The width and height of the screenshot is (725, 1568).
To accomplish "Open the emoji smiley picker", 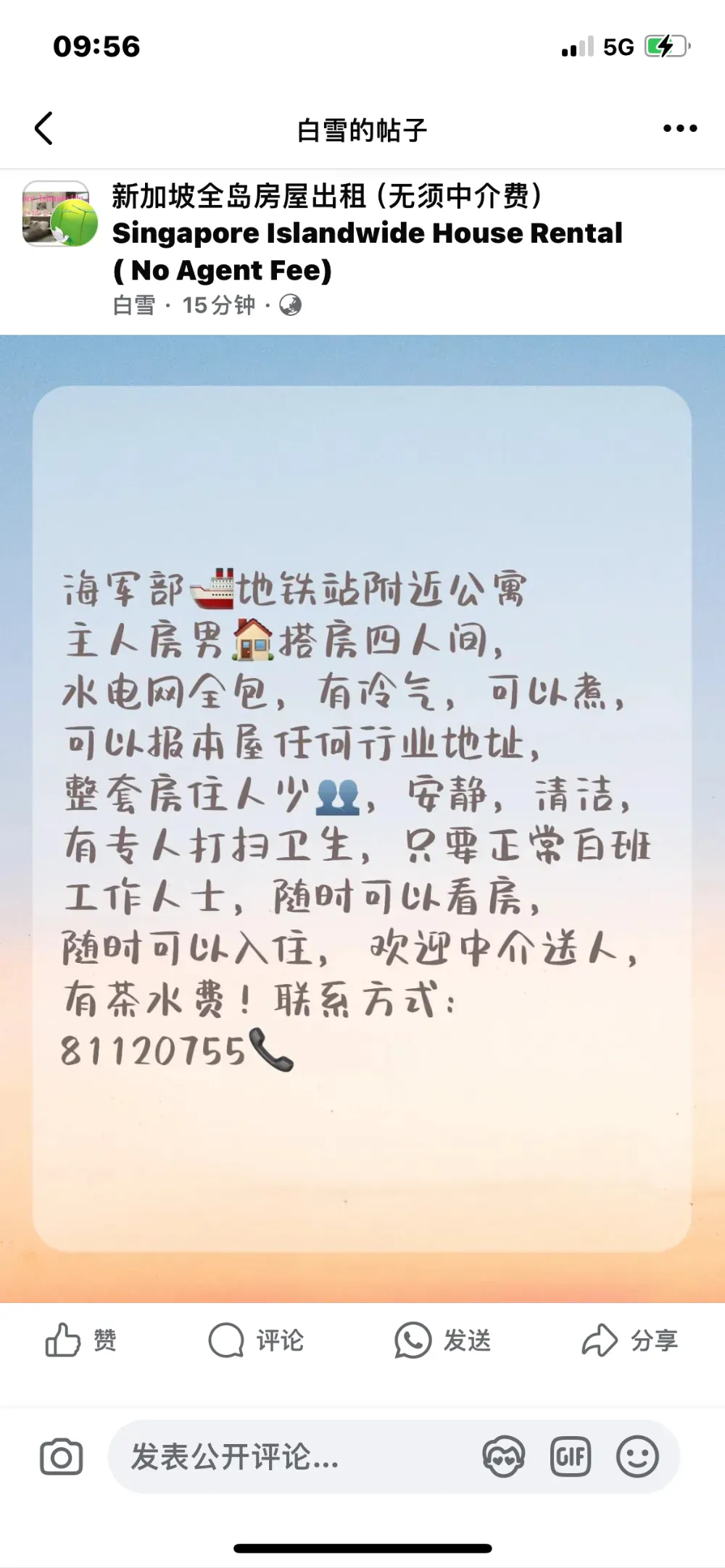I will point(637,1457).
